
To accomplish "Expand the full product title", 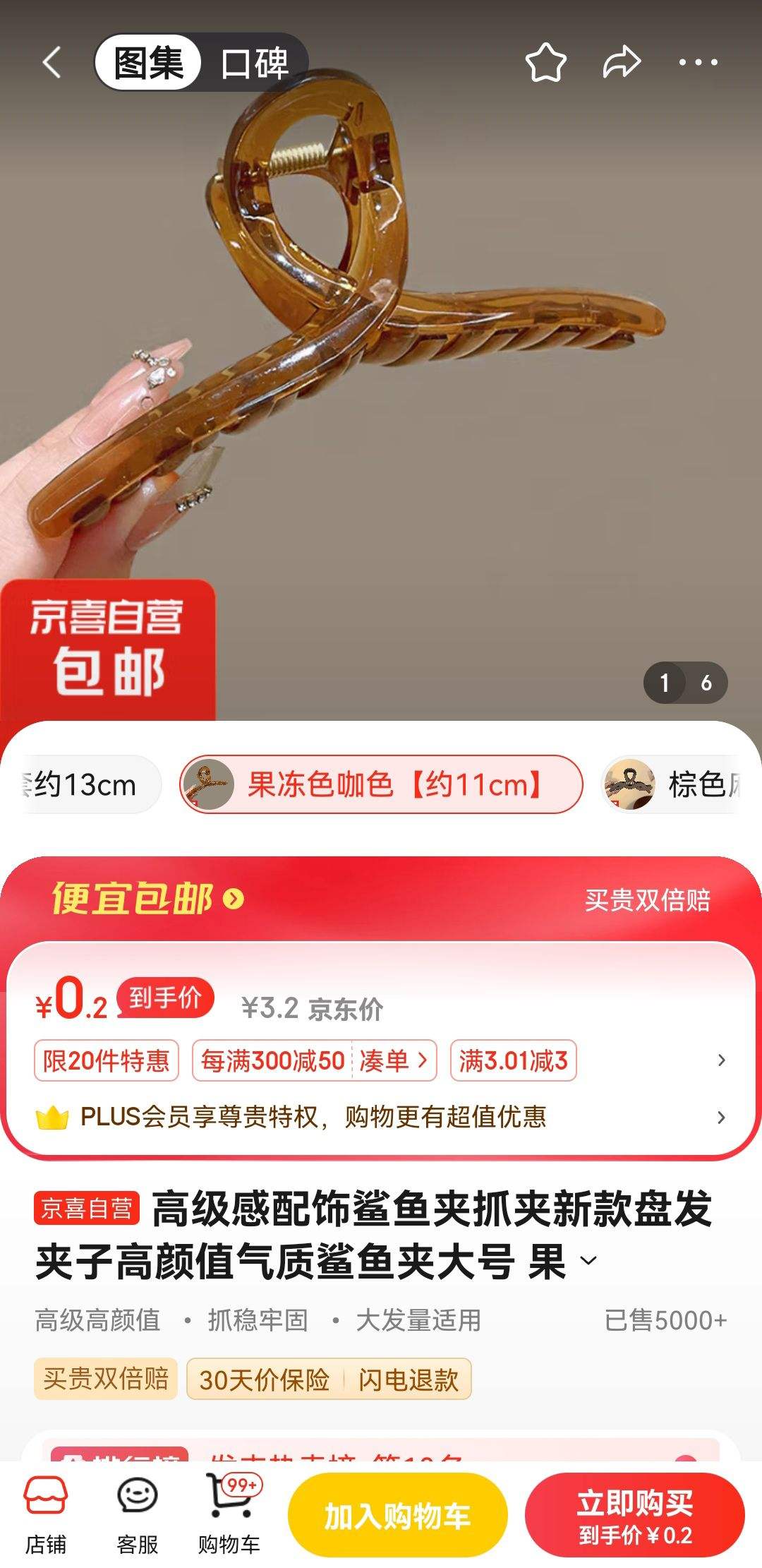I will 588,1261.
